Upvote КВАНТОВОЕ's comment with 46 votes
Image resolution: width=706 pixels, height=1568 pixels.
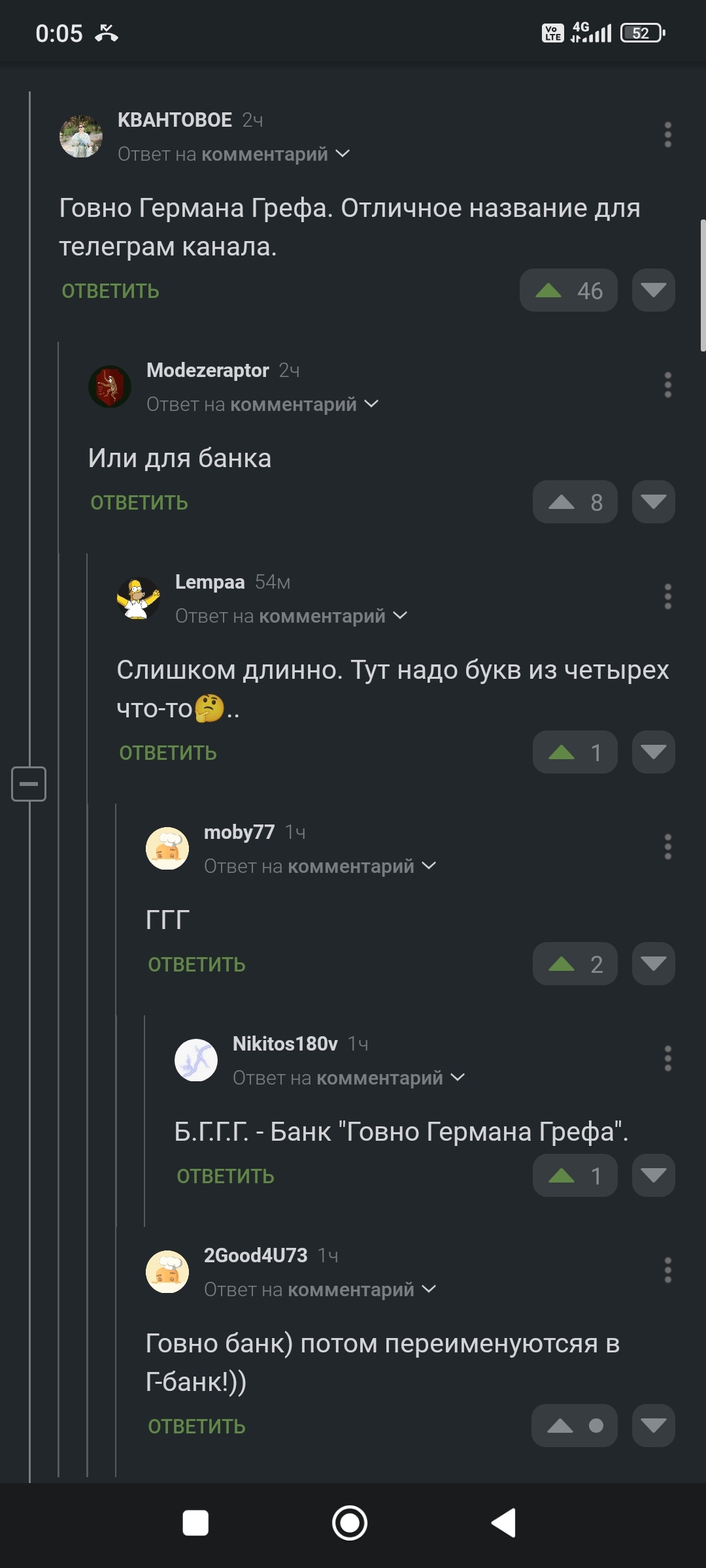(x=549, y=291)
